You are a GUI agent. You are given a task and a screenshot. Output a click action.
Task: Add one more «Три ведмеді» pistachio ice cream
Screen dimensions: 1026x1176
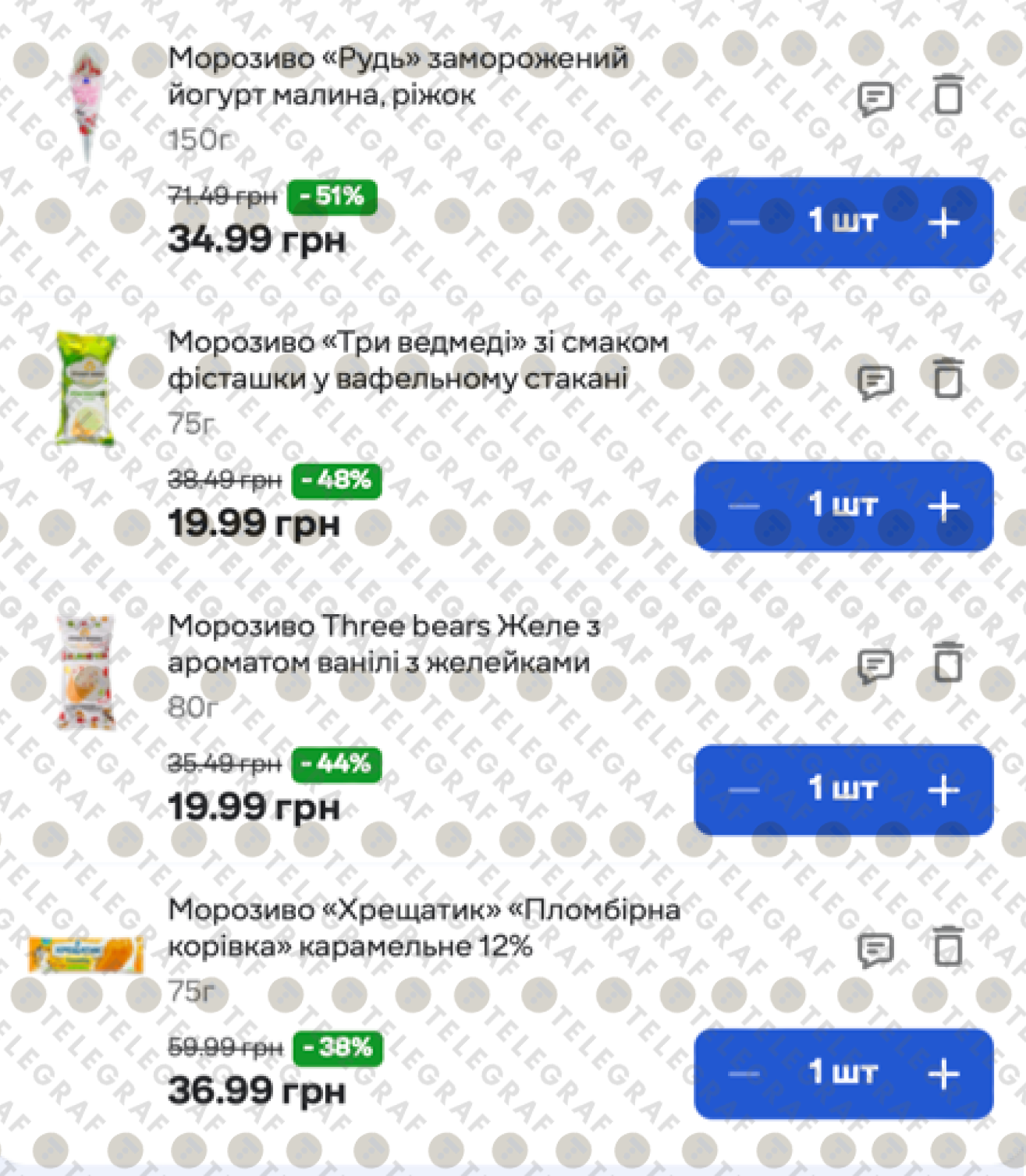tap(943, 506)
